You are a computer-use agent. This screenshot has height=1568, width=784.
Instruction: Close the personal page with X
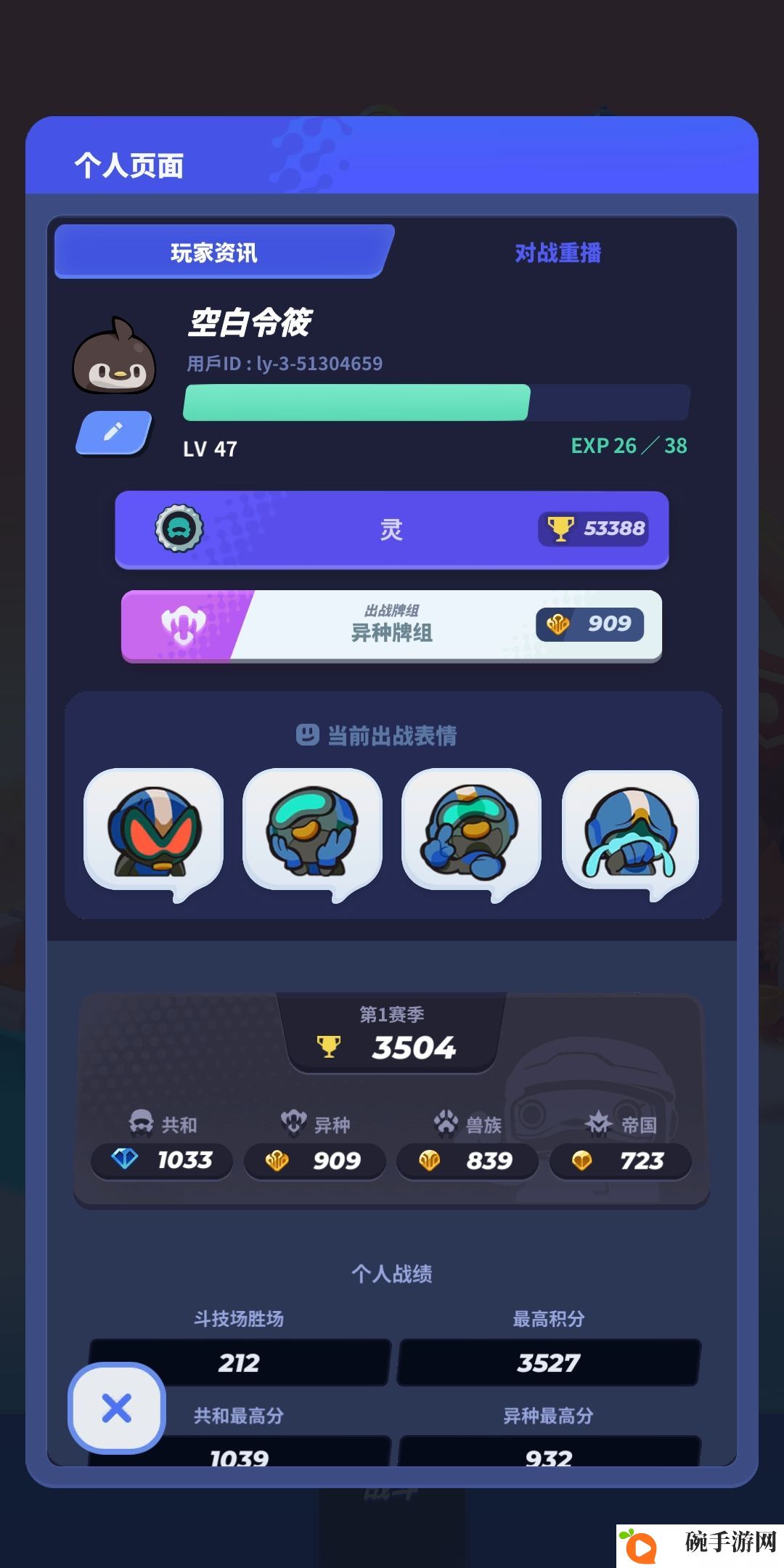click(x=117, y=1408)
